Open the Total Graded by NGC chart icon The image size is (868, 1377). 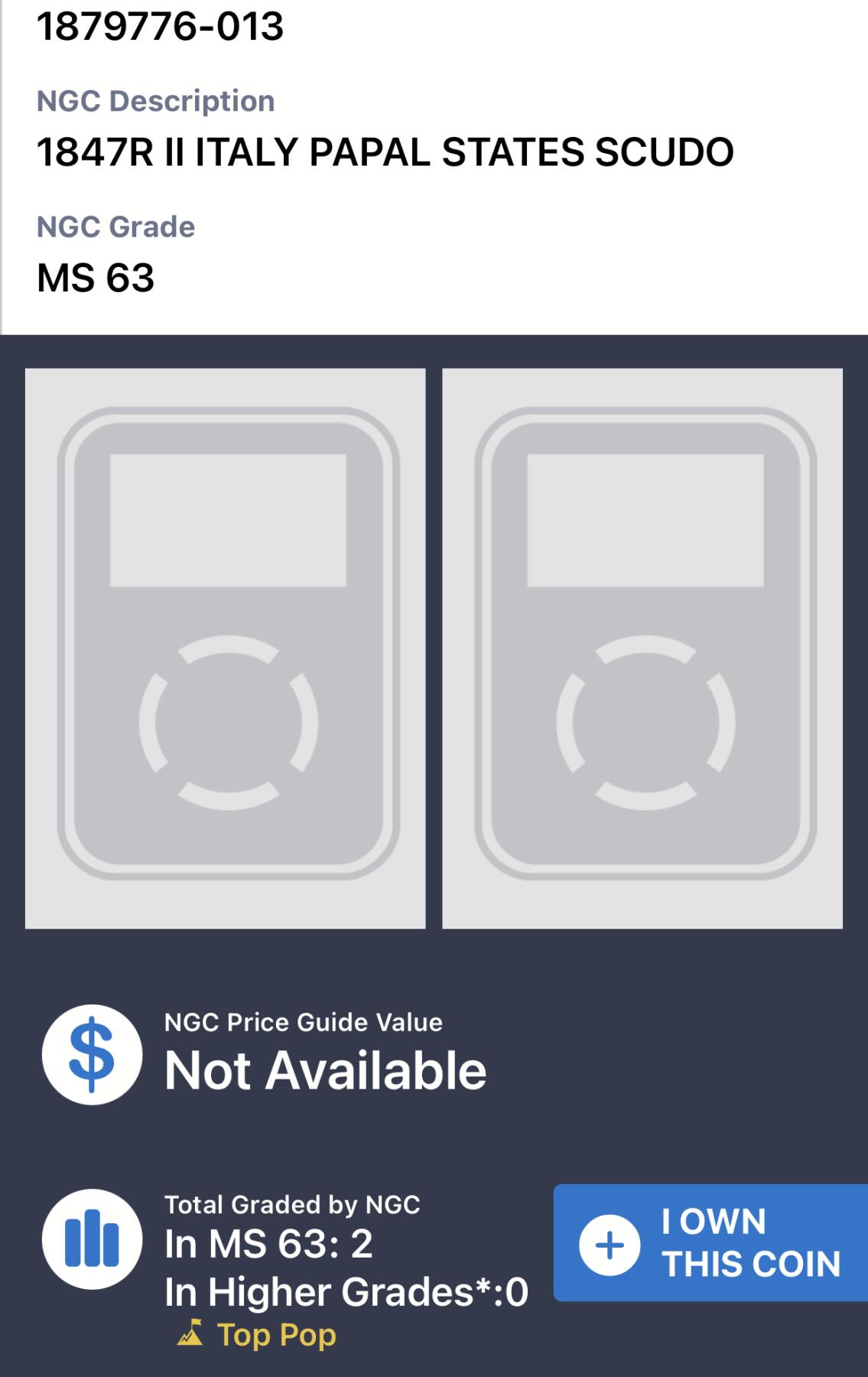coord(92,1239)
